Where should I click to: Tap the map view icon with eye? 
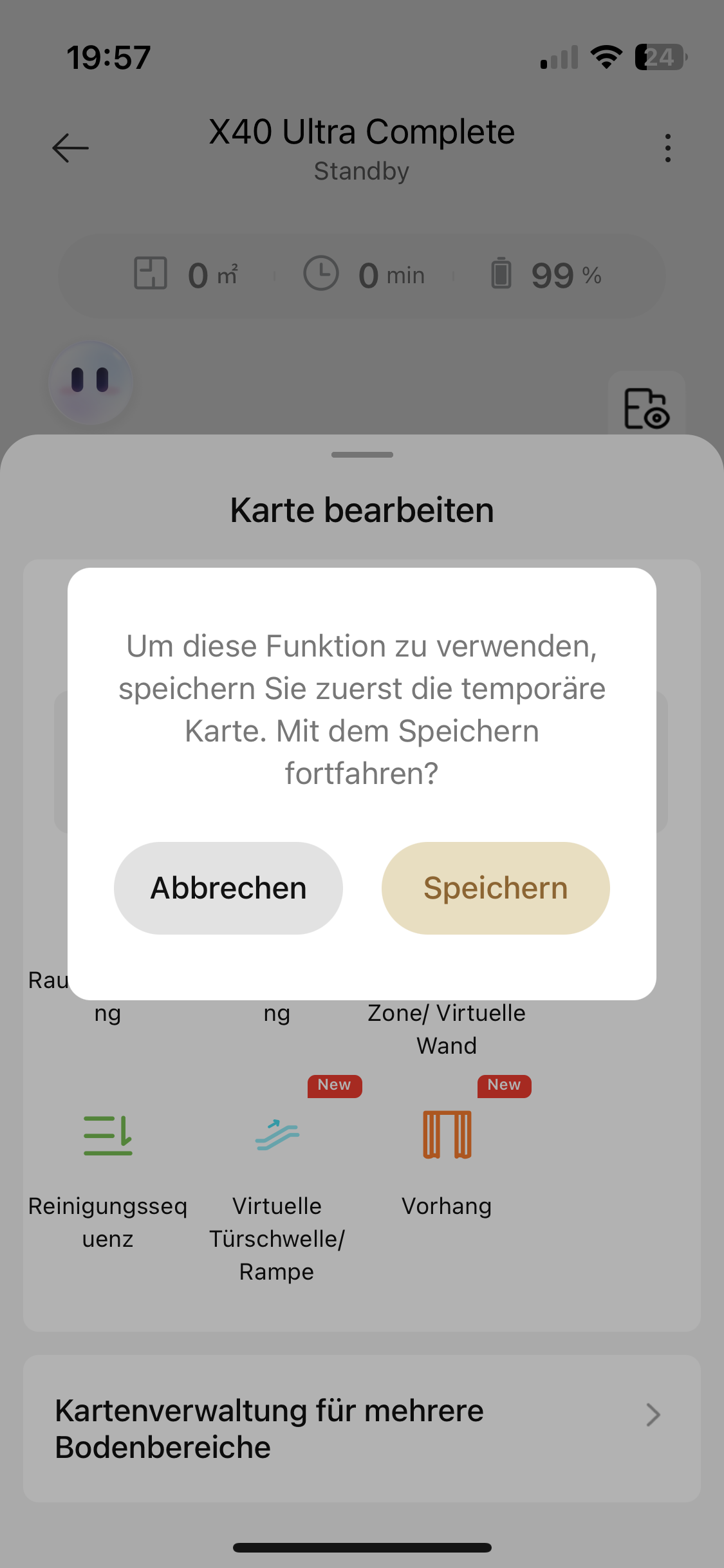[647, 408]
